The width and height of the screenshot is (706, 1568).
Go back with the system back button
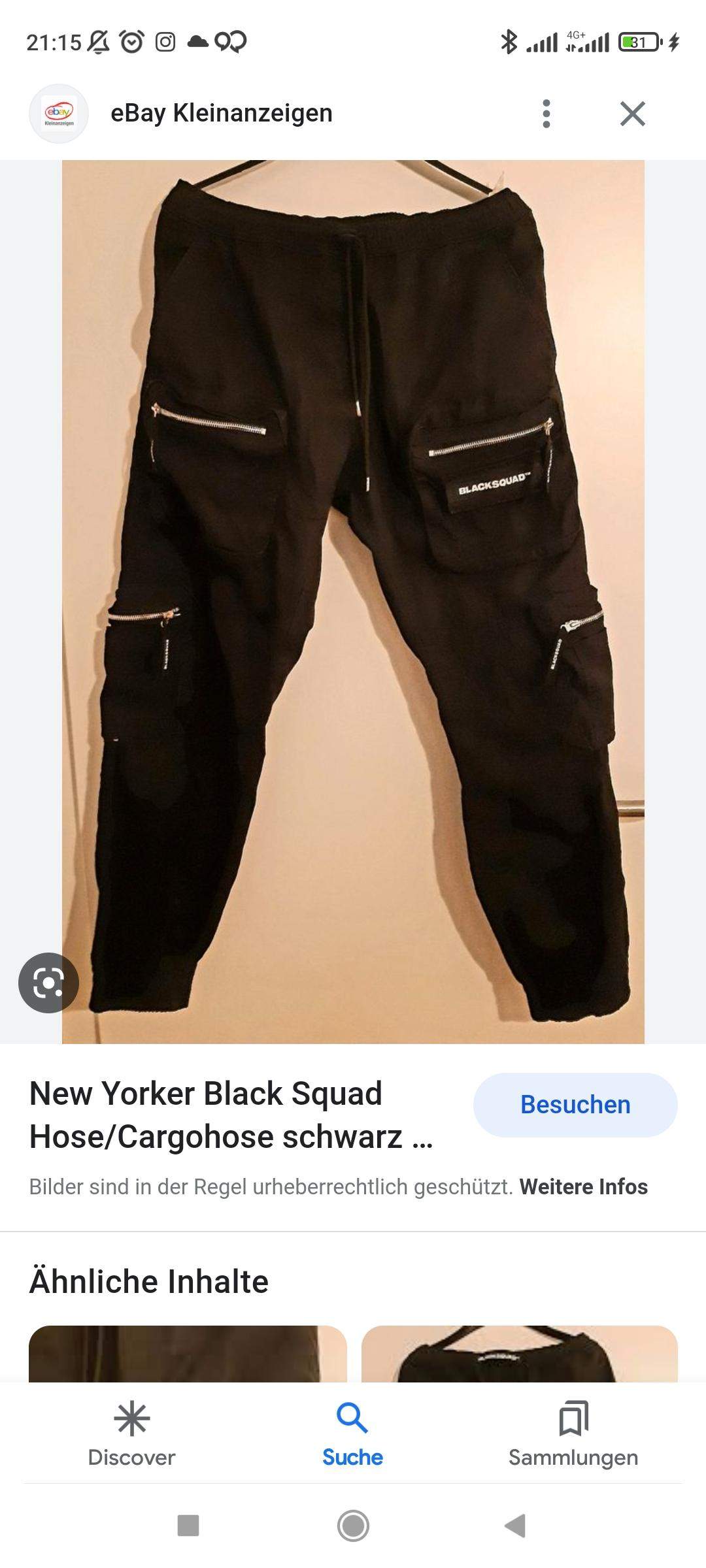coord(515,1526)
